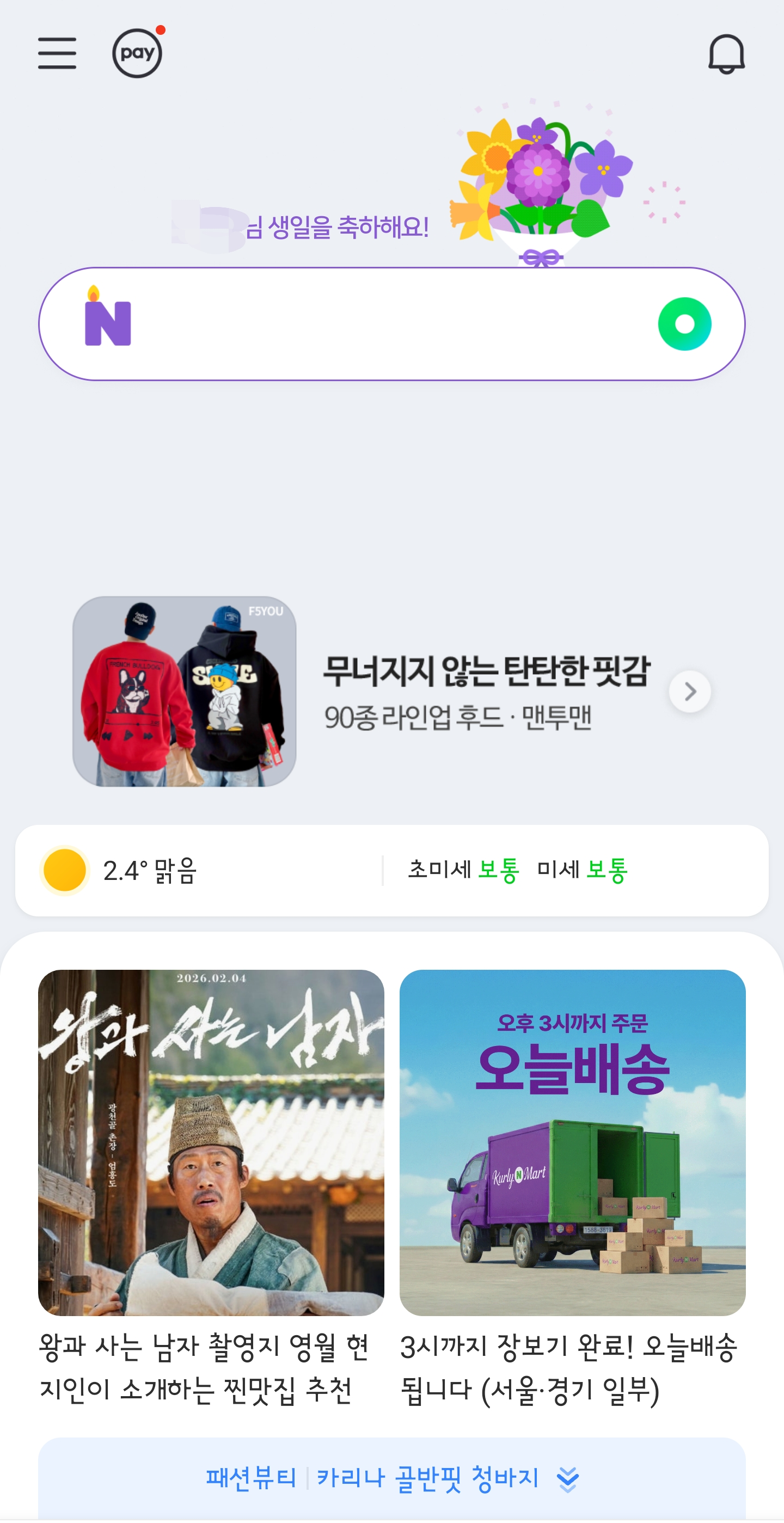Image resolution: width=784 pixels, height=1523 pixels.
Task: Check the 초미세 보통 fine dust info
Action: pyautogui.click(x=463, y=870)
